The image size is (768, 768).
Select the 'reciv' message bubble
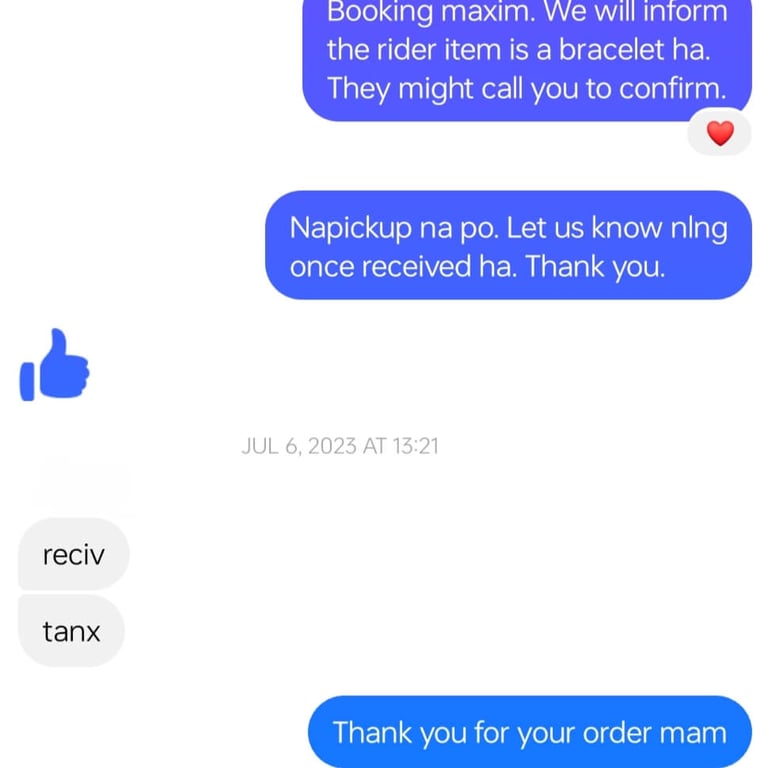coord(73,555)
